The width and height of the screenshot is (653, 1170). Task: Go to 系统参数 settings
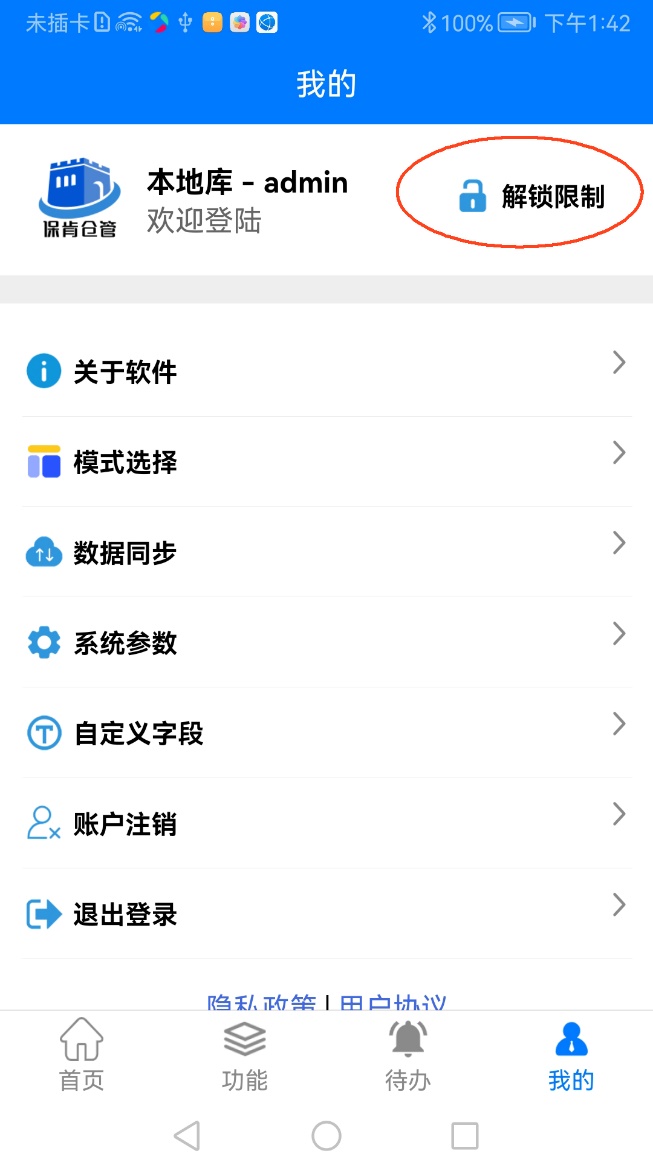coord(327,642)
